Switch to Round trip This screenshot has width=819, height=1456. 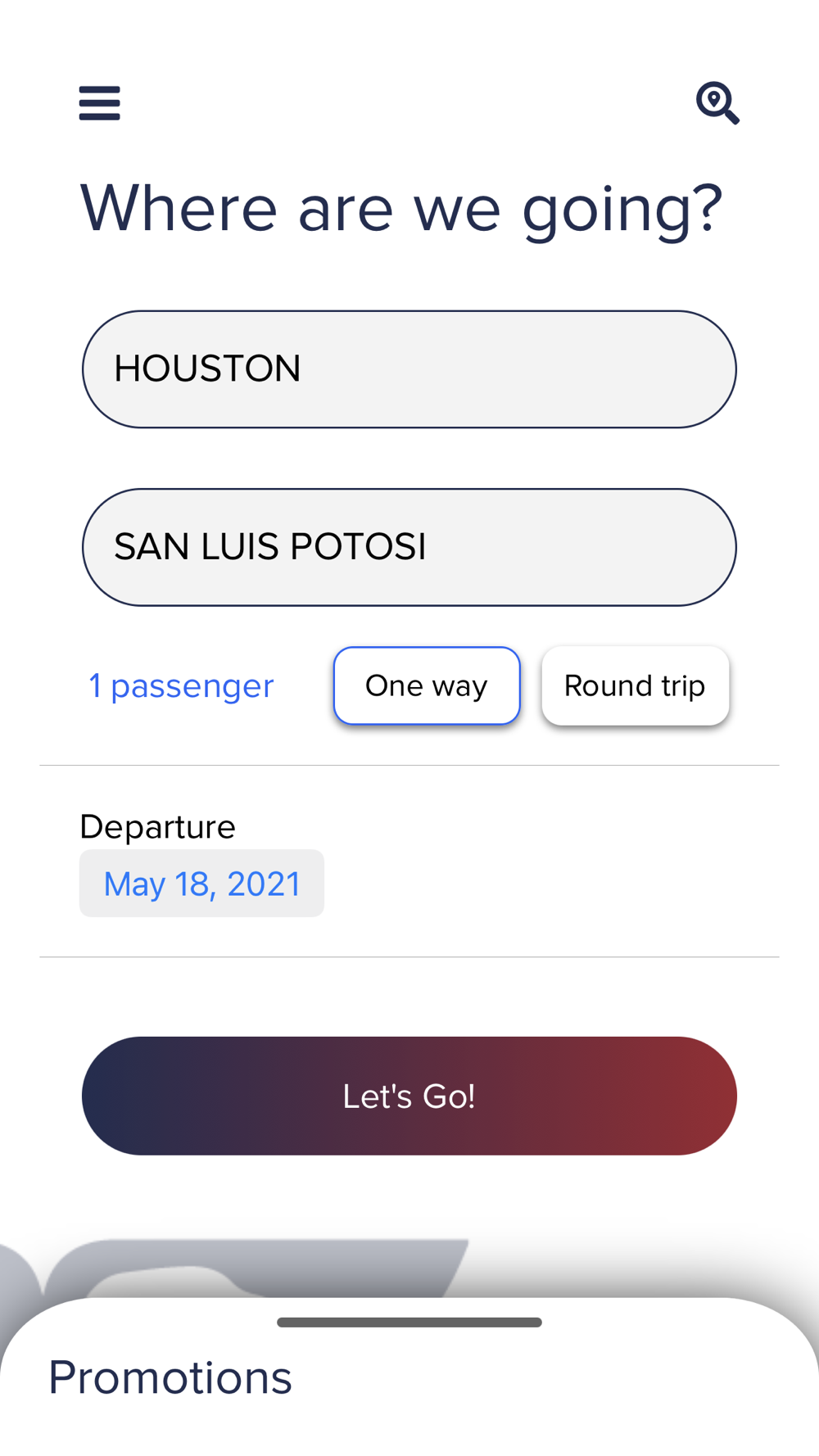pos(635,686)
